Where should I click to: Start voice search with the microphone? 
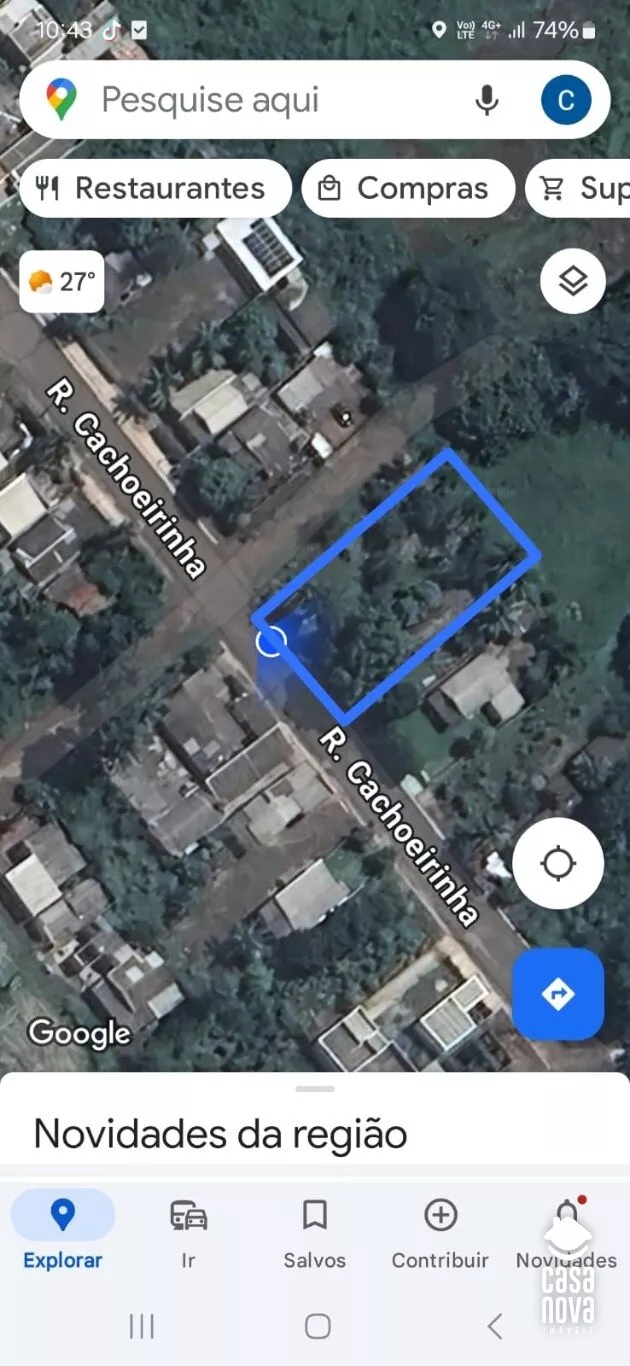pos(487,100)
